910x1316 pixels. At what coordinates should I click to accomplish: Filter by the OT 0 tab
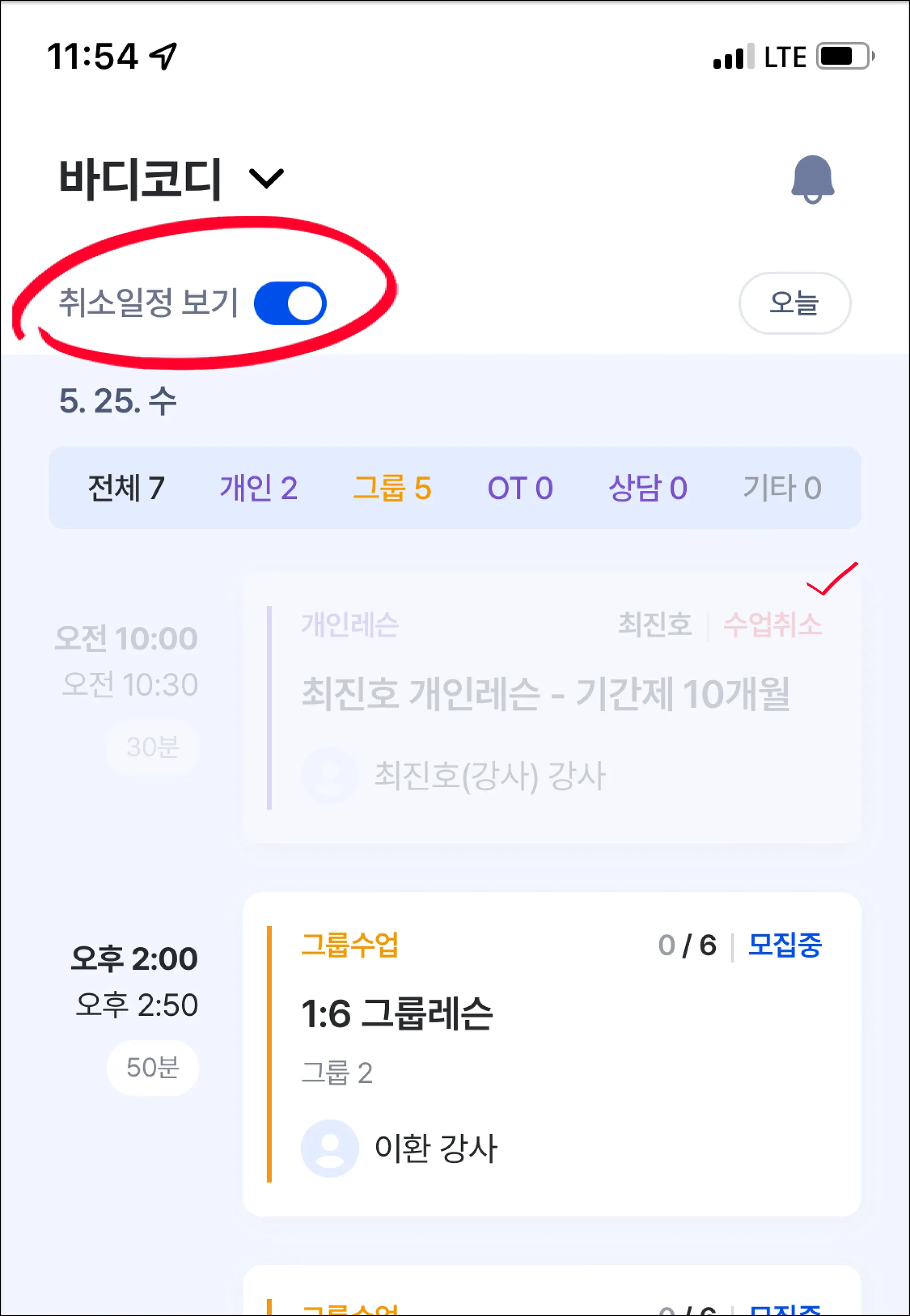[x=520, y=488]
